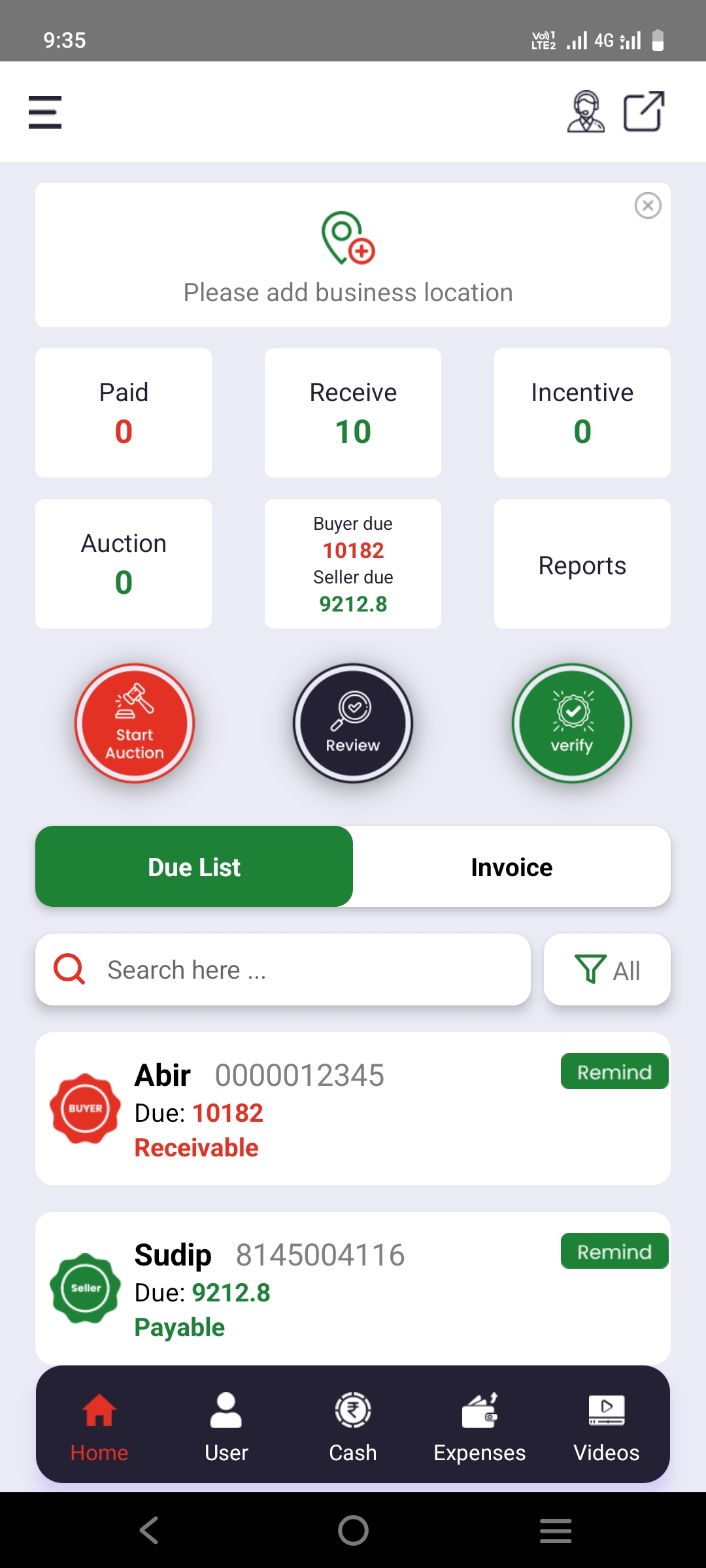Open the hamburger navigation menu
The width and height of the screenshot is (706, 1568).
[44, 111]
